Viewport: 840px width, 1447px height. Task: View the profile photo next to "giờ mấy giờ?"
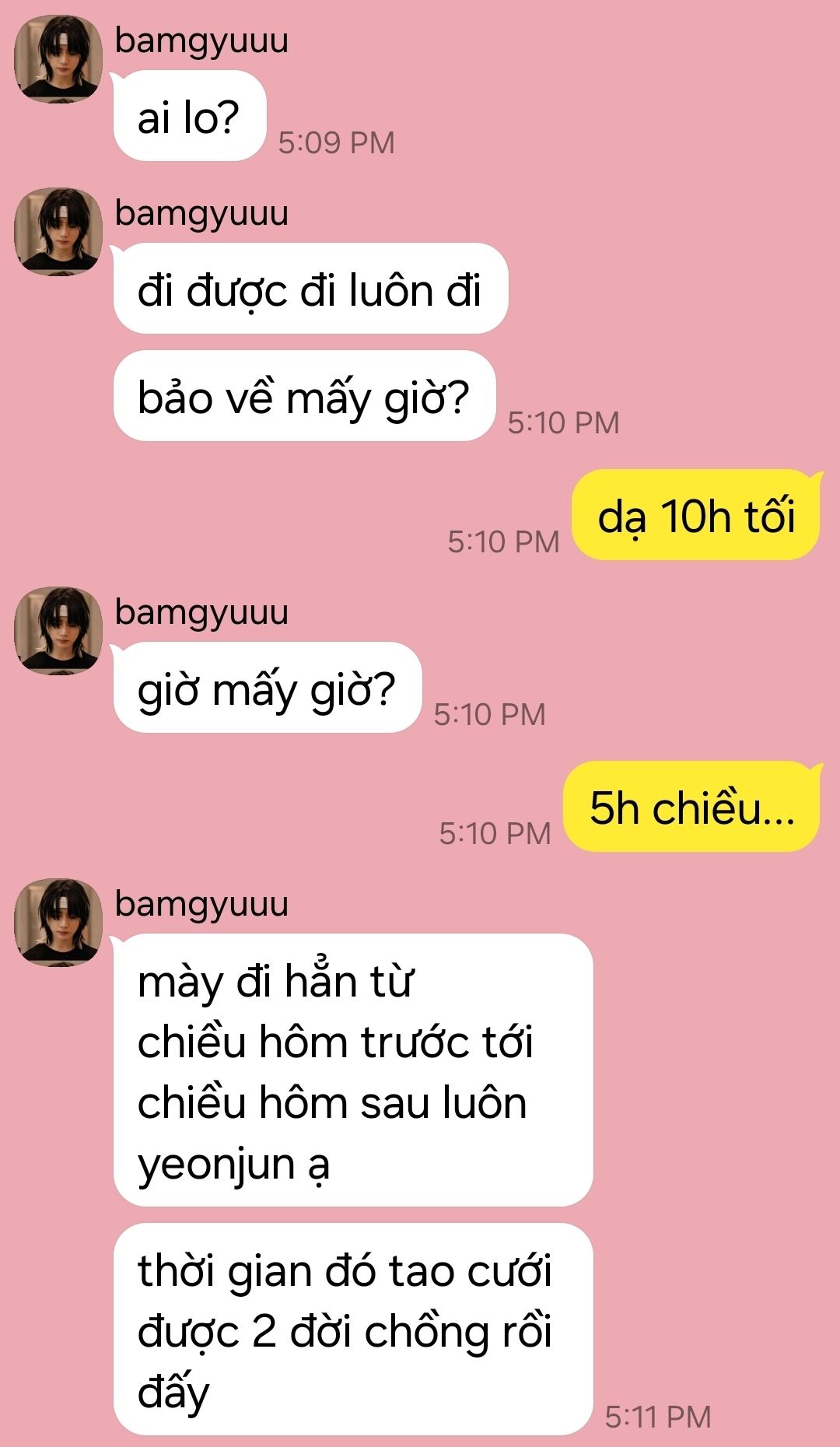(58, 630)
